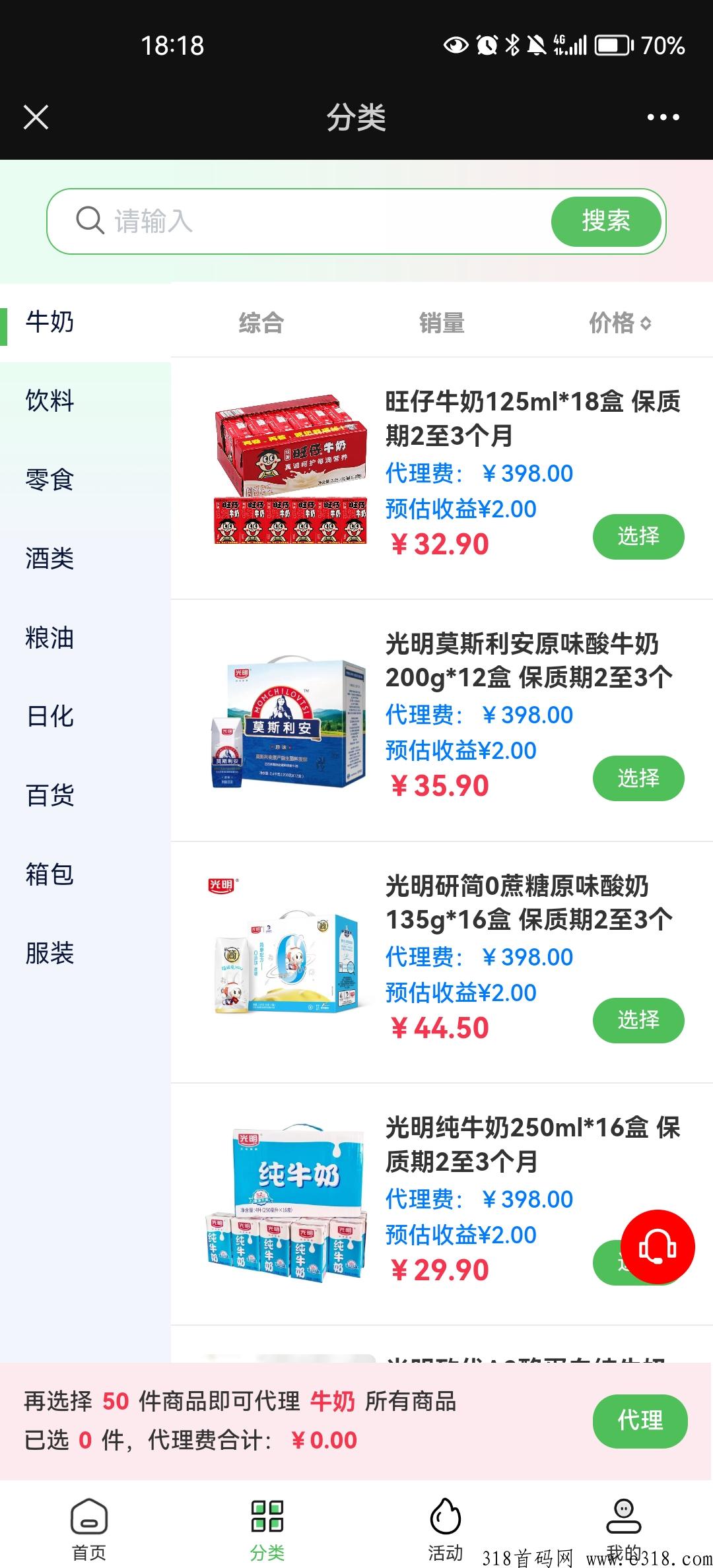The width and height of the screenshot is (713, 1568).
Task: Open the 光明纯牛奶250ml*16盒 product
Action: (x=531, y=1144)
